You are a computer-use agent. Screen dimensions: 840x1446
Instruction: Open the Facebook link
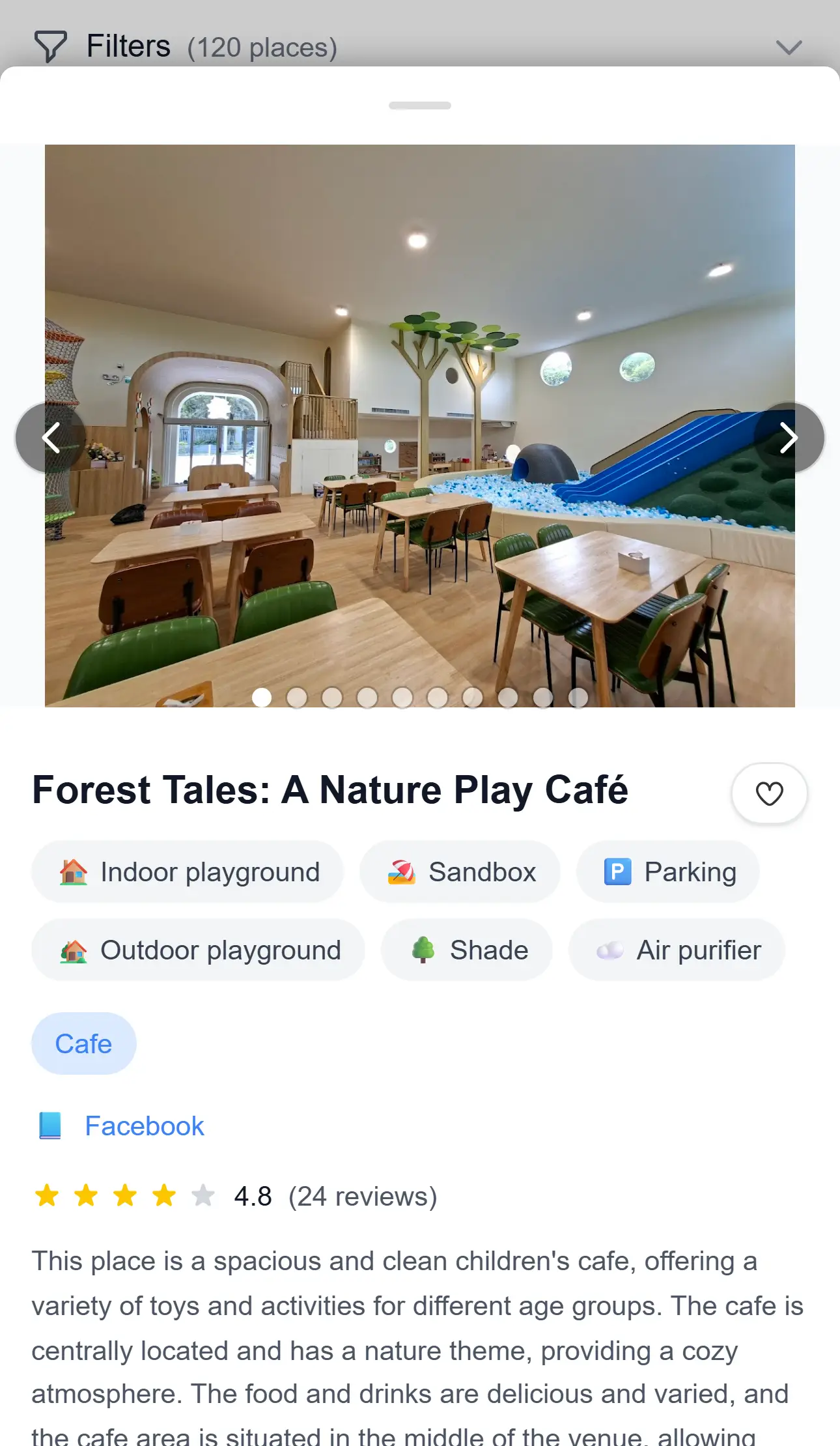pyautogui.click(x=144, y=1126)
